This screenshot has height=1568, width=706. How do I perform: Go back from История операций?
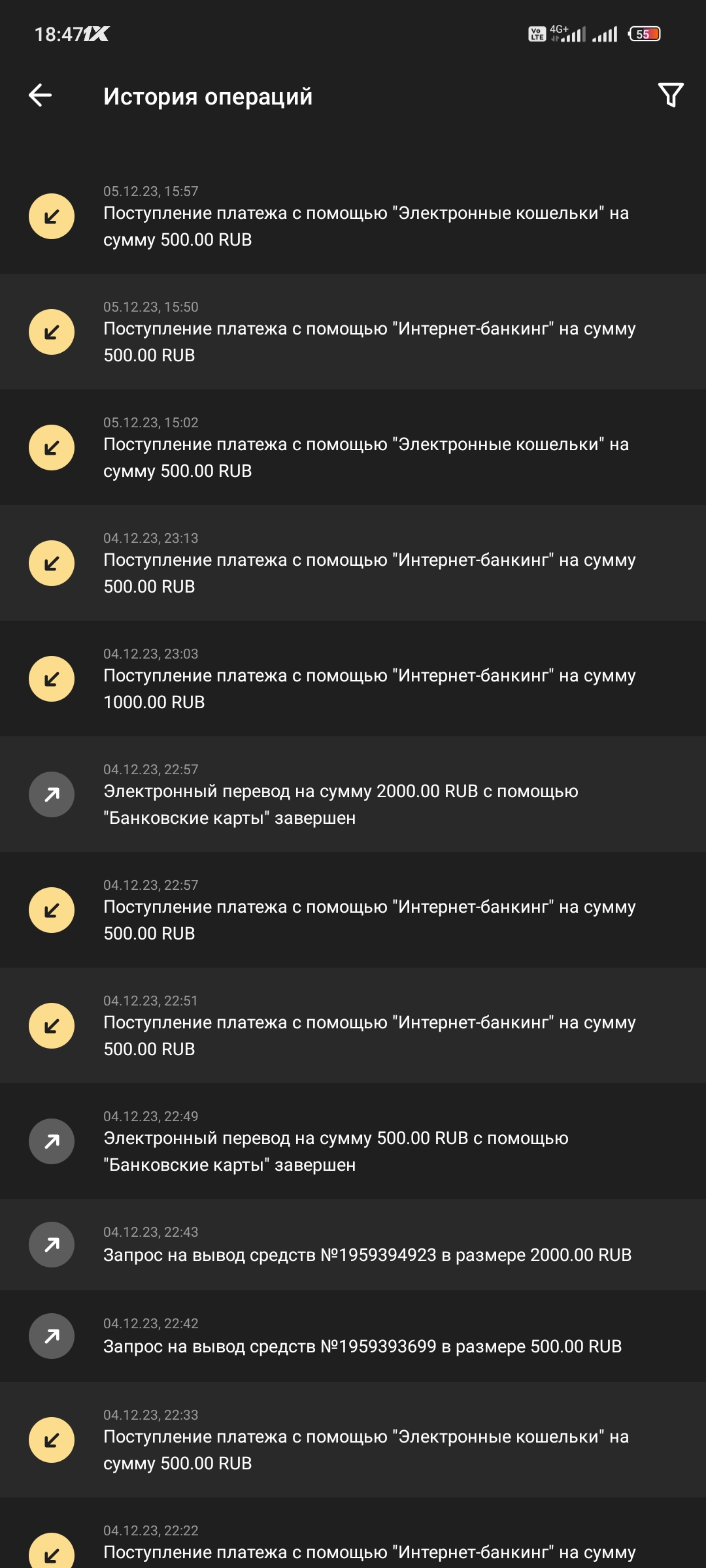coord(40,95)
